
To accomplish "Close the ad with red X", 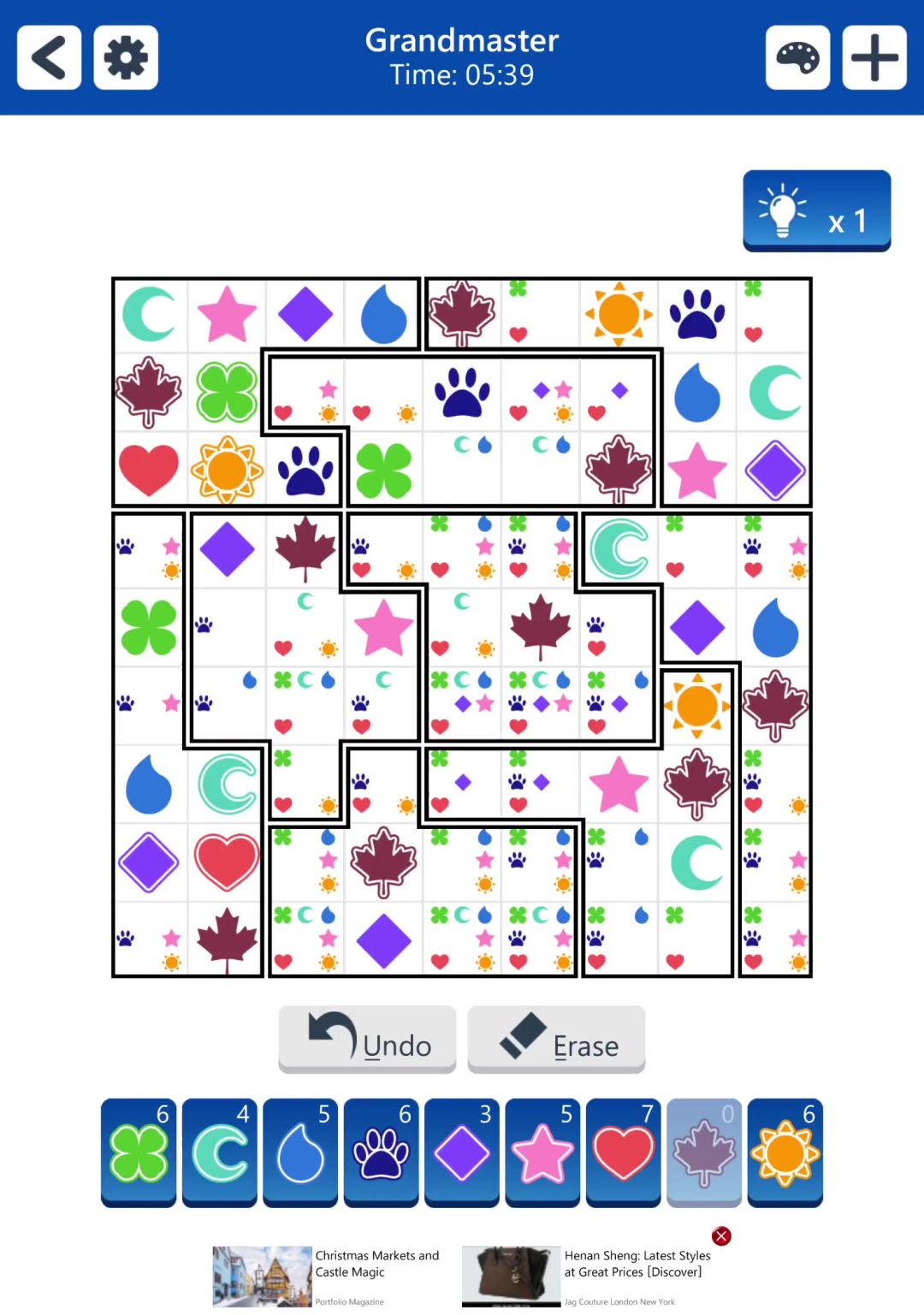I will coord(721,1236).
